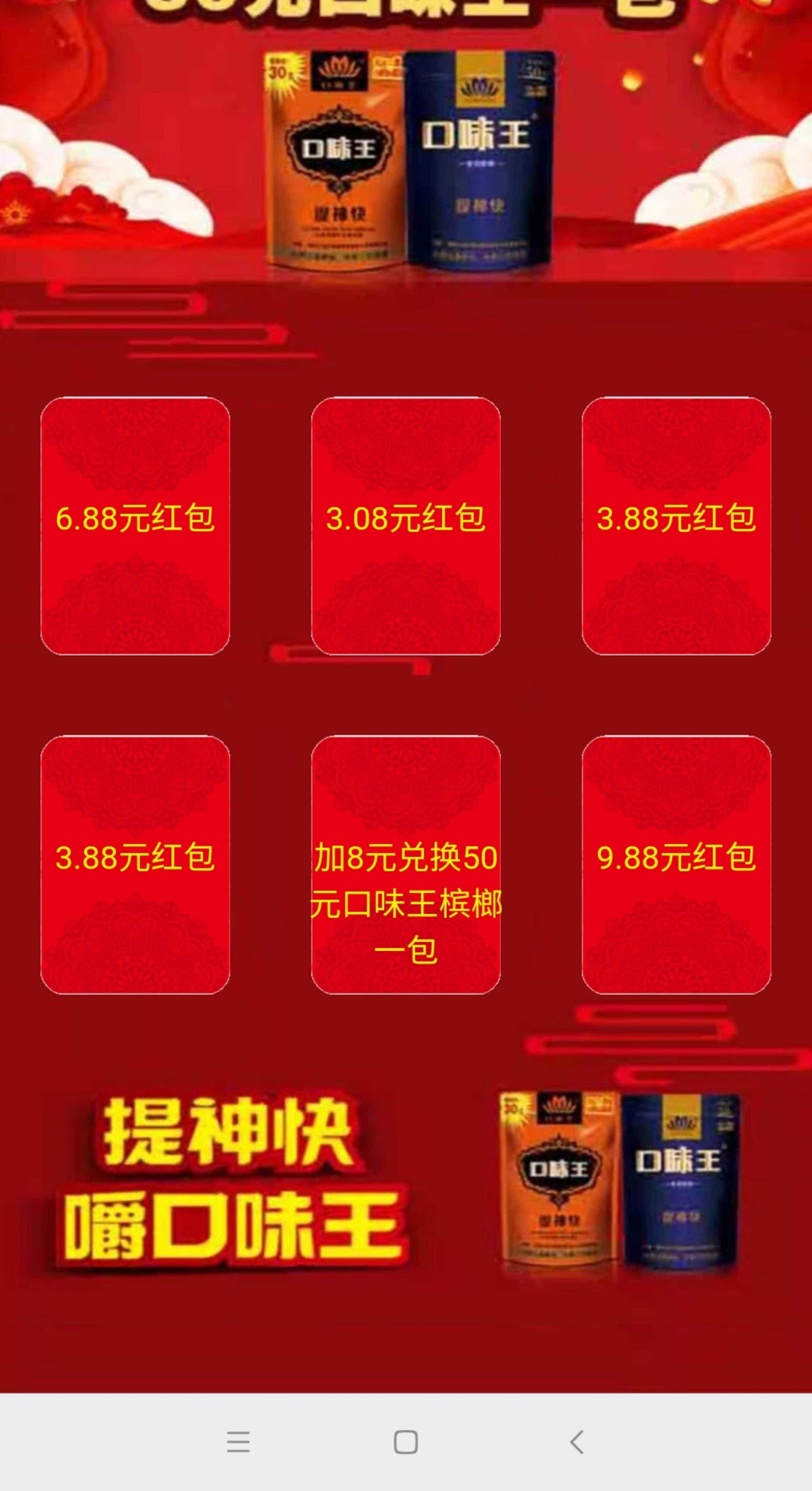Open the 加8元兑换50元口味王槟榔一包 card
Image resolution: width=812 pixels, height=1491 pixels.
point(406,864)
